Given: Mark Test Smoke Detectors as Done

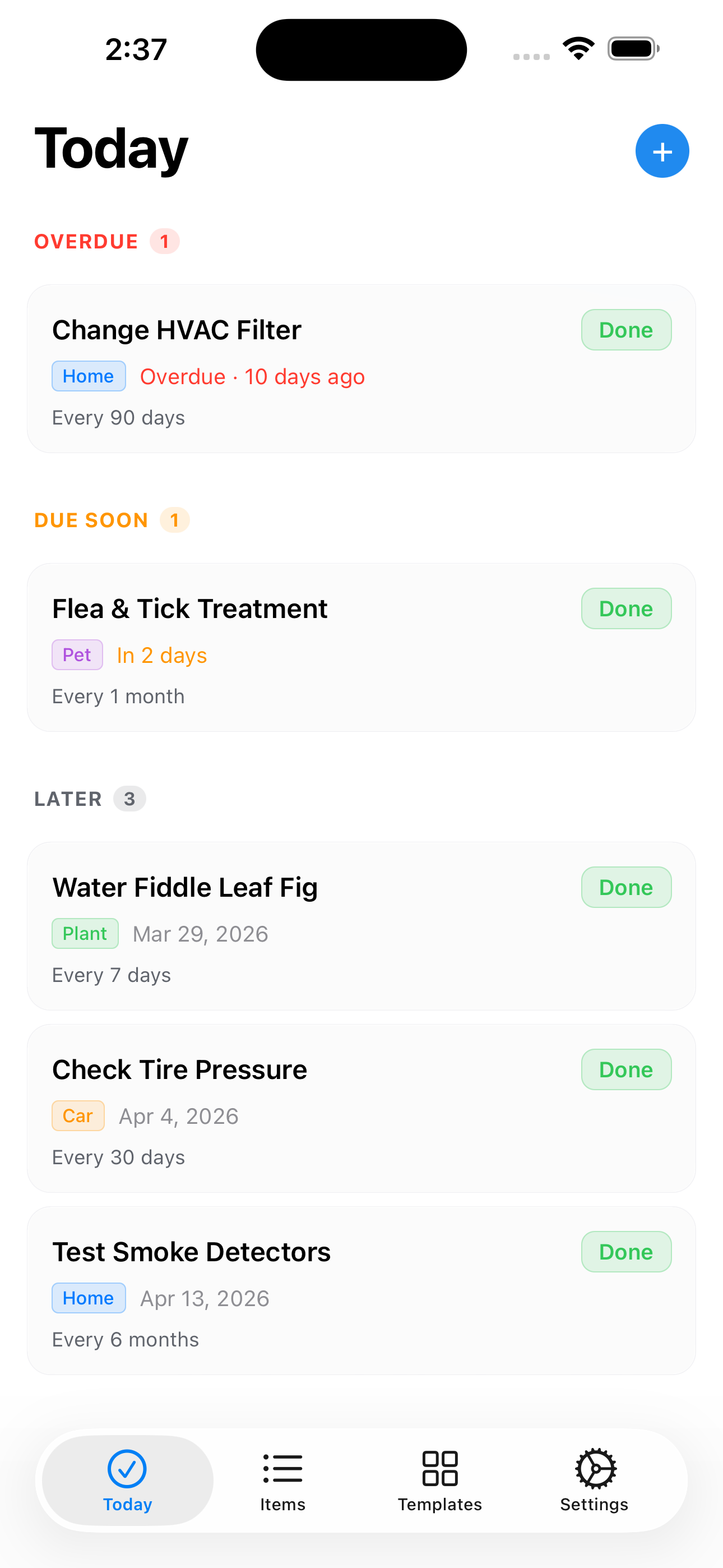Looking at the screenshot, I should (x=625, y=1252).
